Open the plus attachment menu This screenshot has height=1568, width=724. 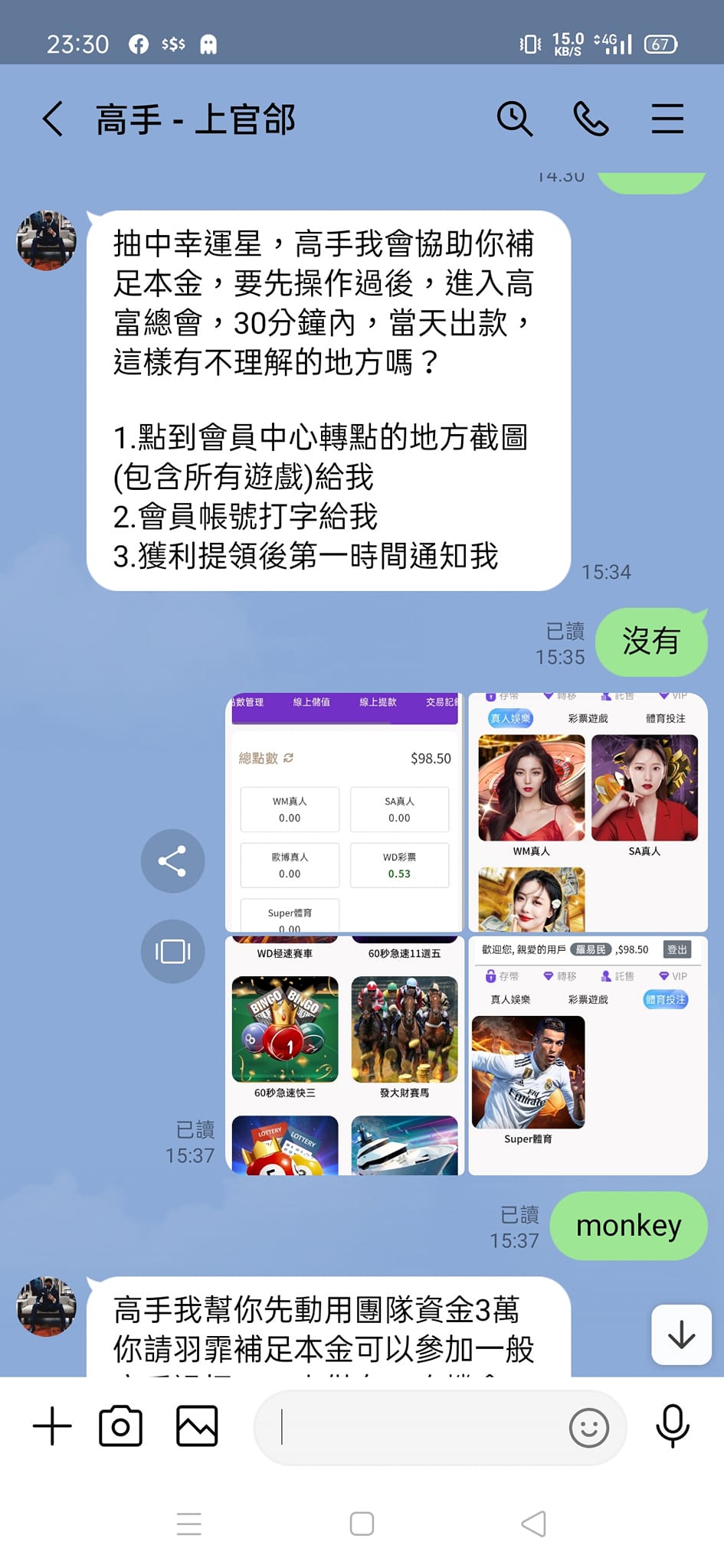click(x=52, y=1426)
